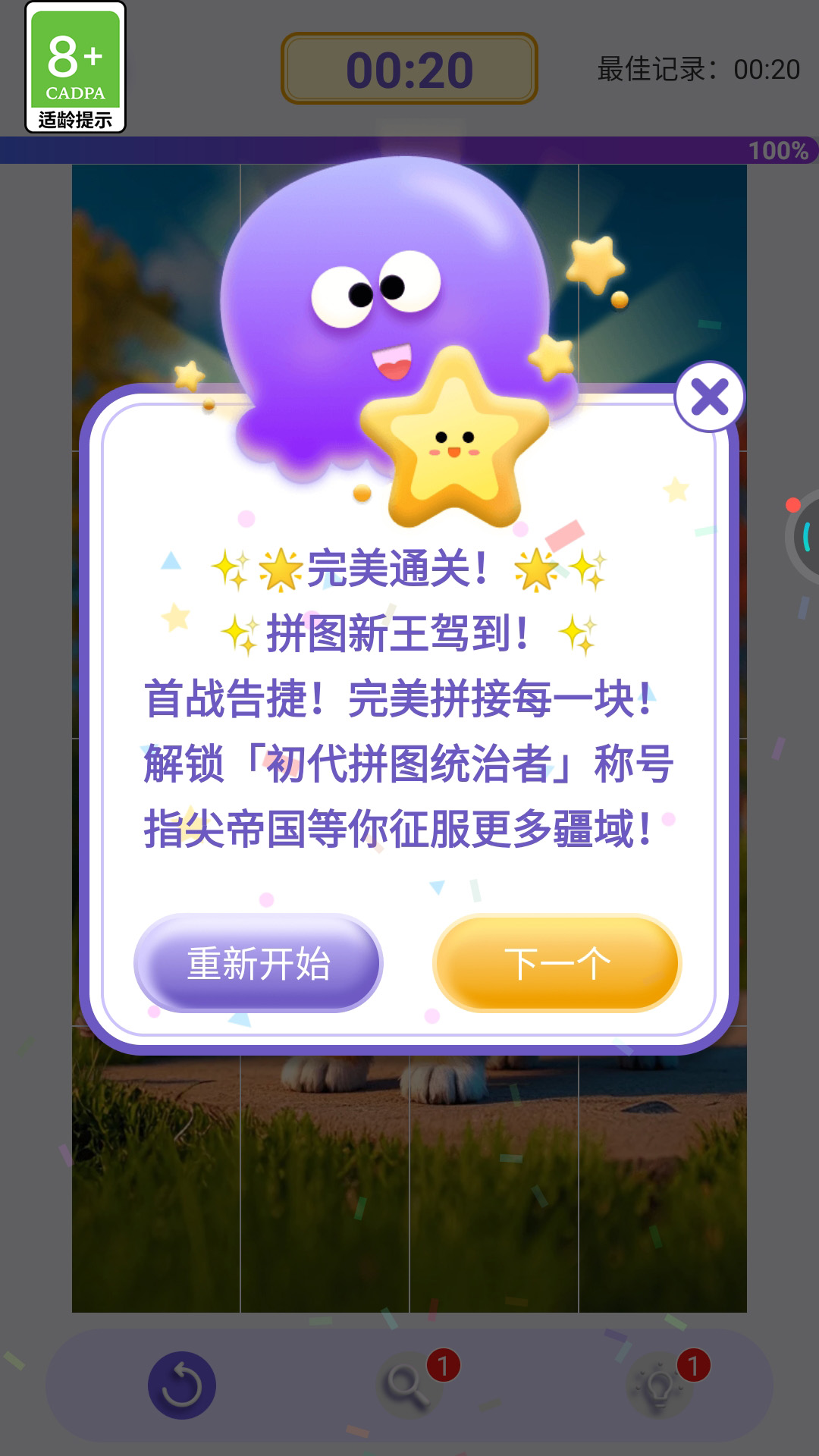This screenshot has width=819, height=1456.
Task: Use the lightbulb hint
Action: coord(660,1385)
